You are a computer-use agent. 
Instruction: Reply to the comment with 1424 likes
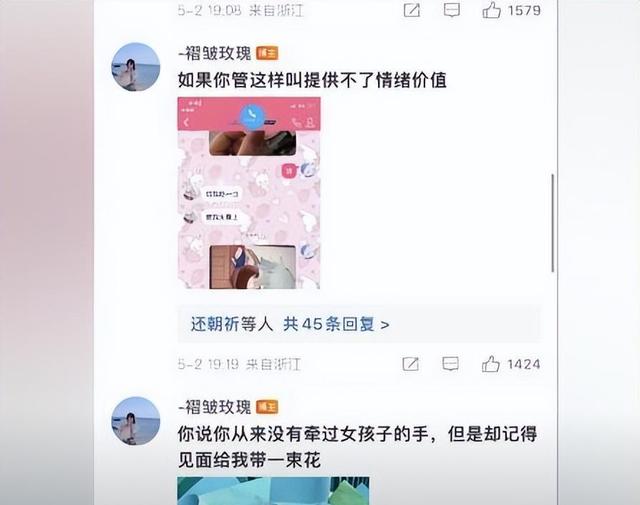coord(451,364)
